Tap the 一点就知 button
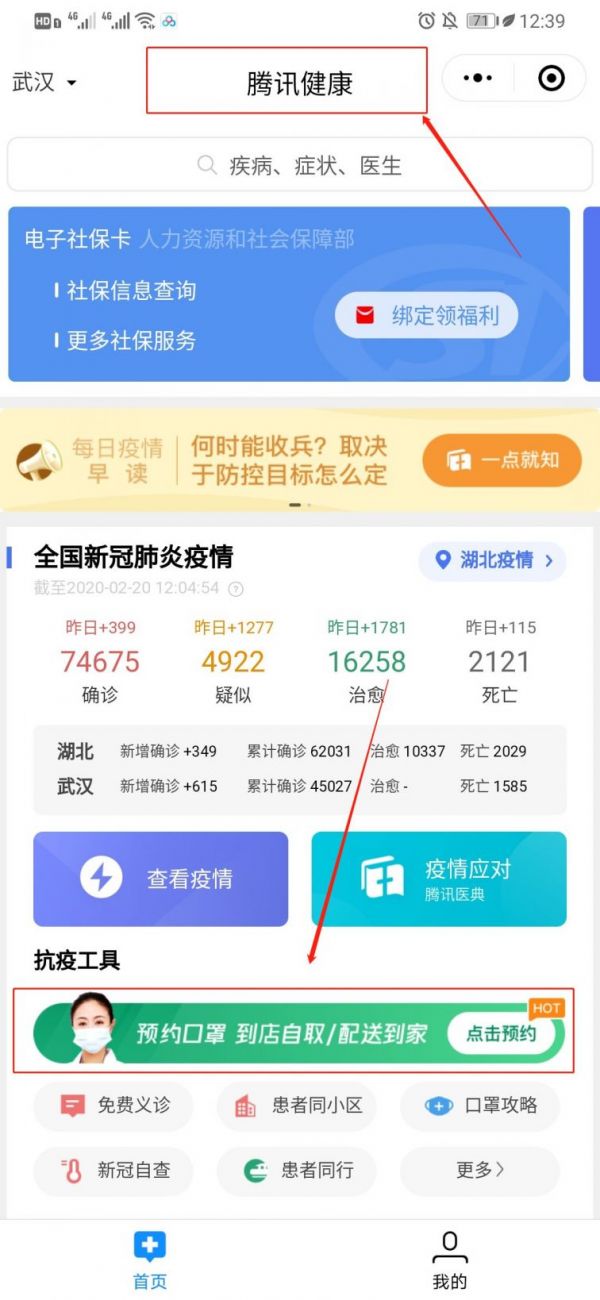This screenshot has height=1300, width=600. [x=502, y=460]
